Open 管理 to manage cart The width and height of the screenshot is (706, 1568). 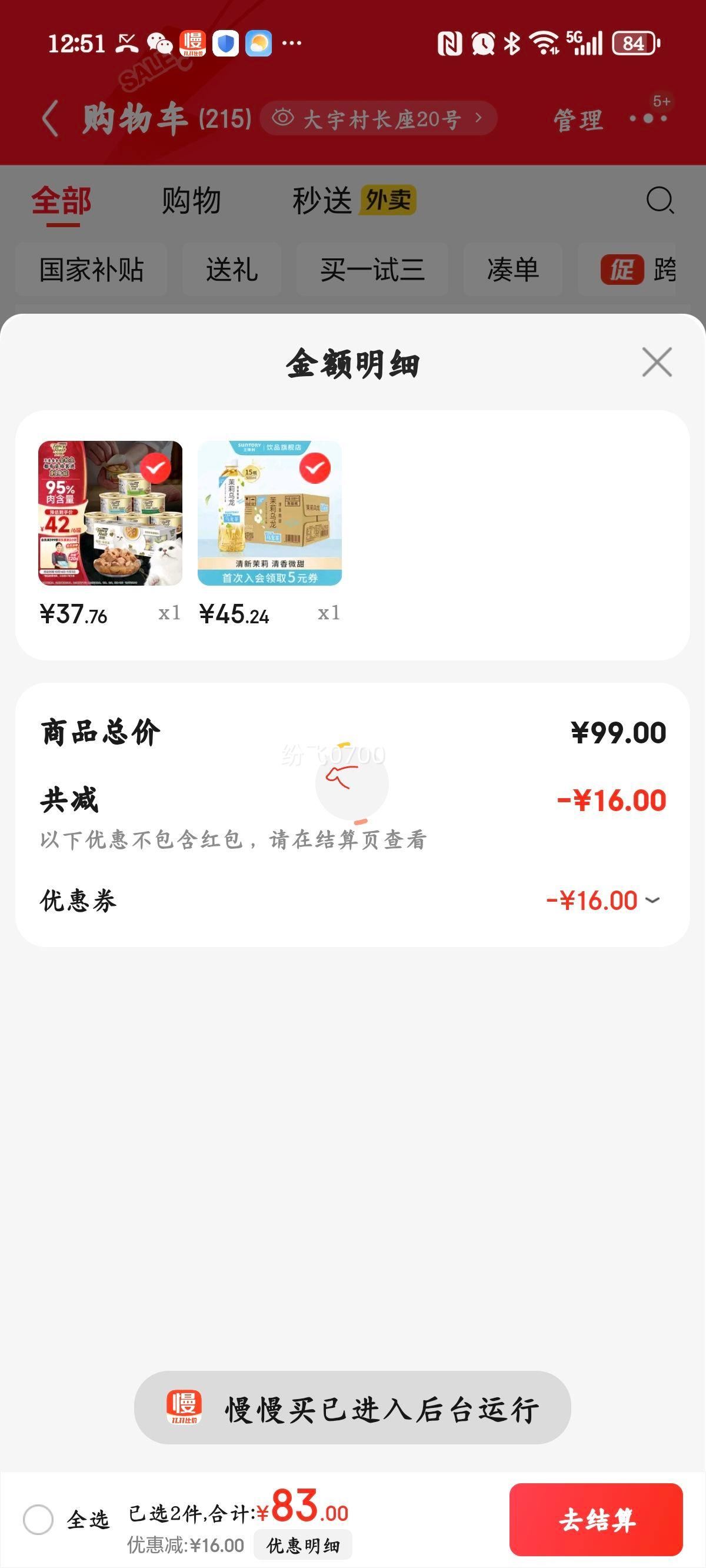coord(578,119)
